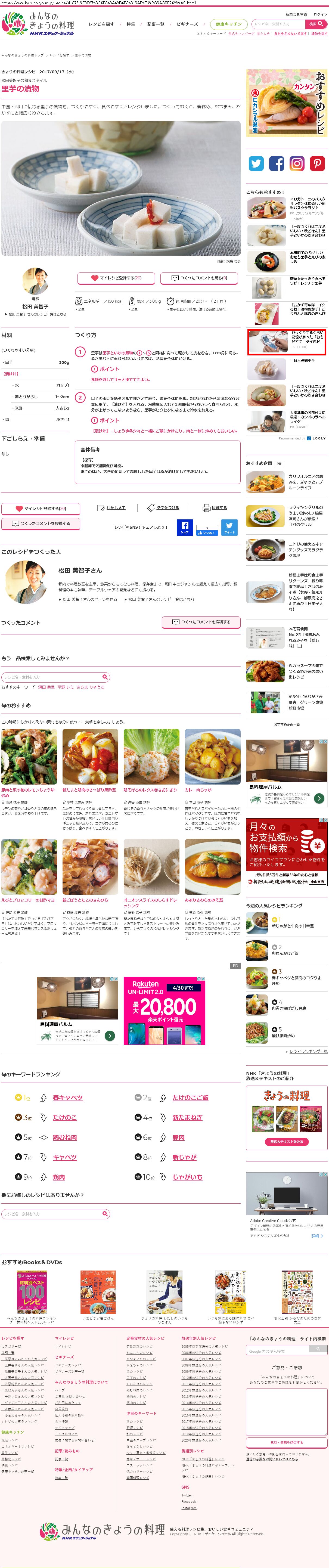View full レシピランキング一覧 link
The height and width of the screenshot is (1568, 329).
coord(308,1051)
